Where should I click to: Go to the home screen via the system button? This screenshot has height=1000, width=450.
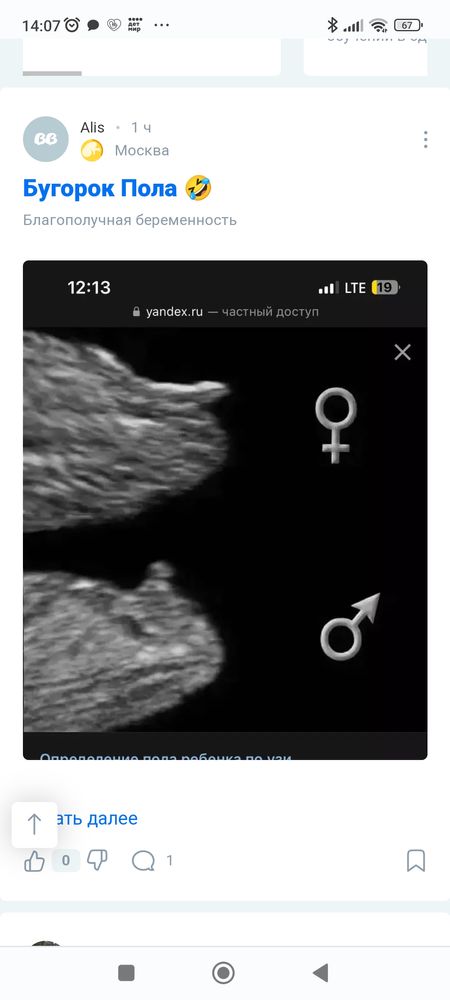223,973
